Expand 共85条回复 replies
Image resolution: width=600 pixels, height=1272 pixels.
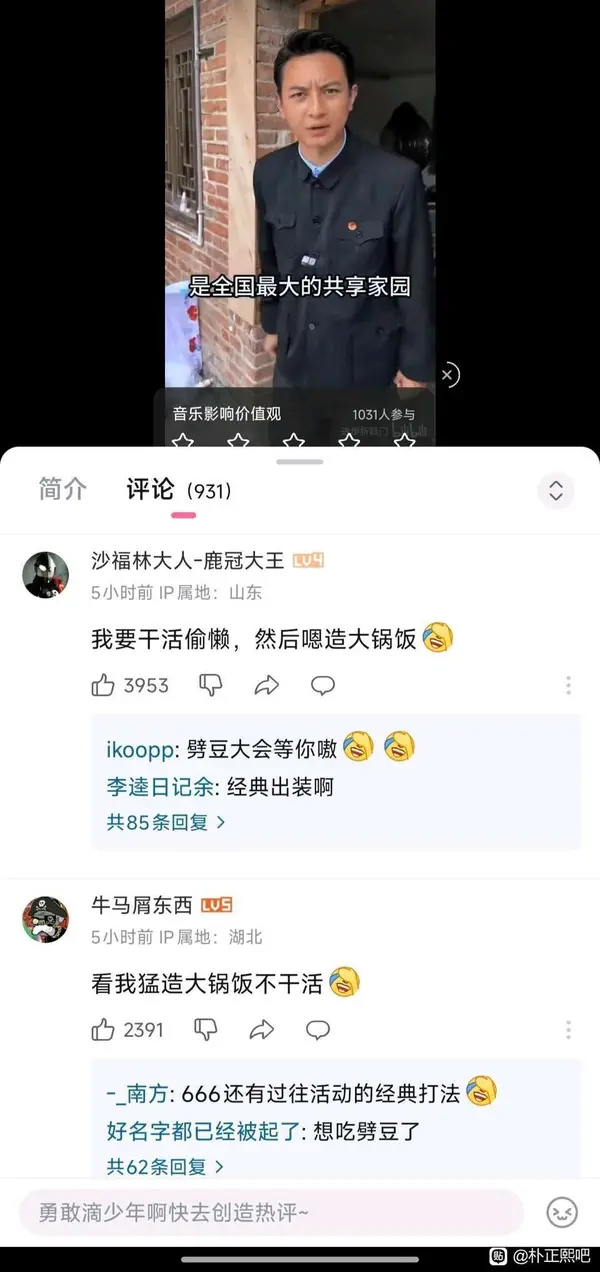tap(166, 822)
